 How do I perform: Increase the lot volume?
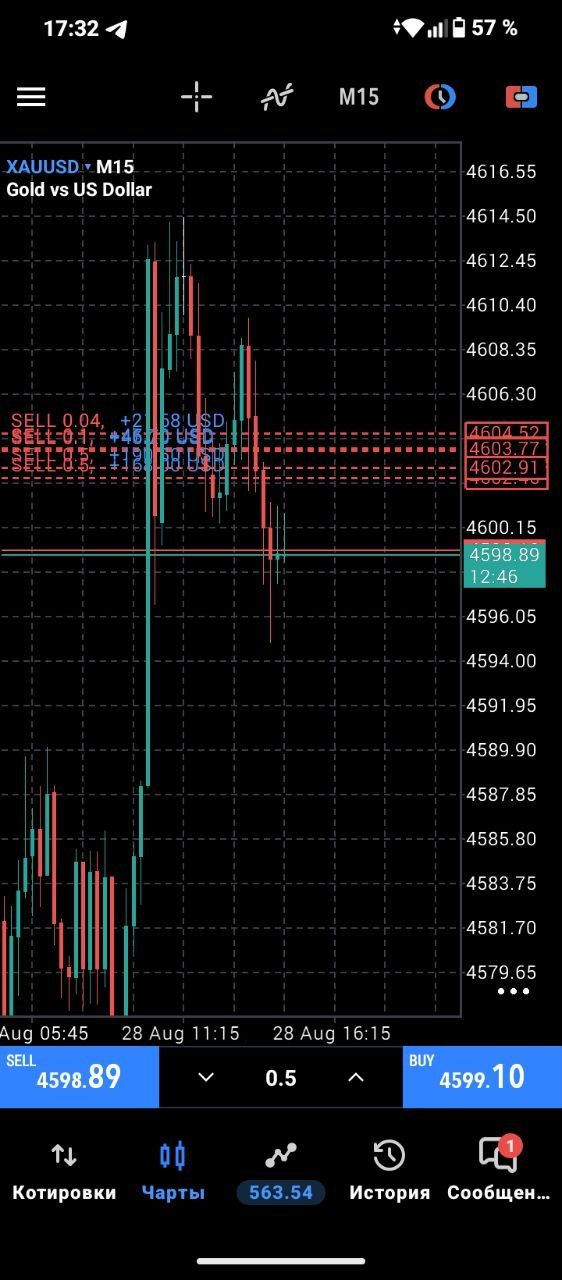coord(355,1077)
